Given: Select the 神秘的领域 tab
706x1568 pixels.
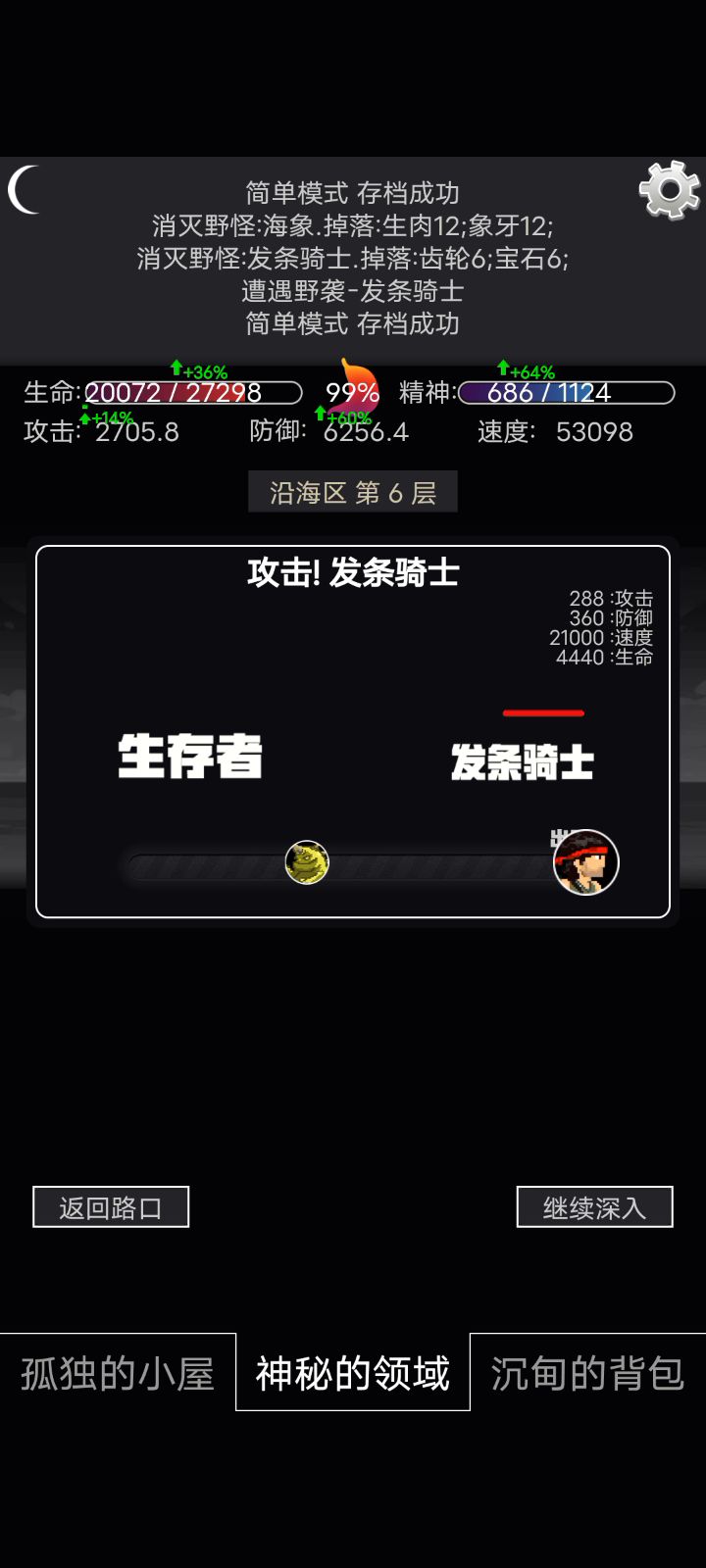Looking at the screenshot, I should pos(353,1373).
